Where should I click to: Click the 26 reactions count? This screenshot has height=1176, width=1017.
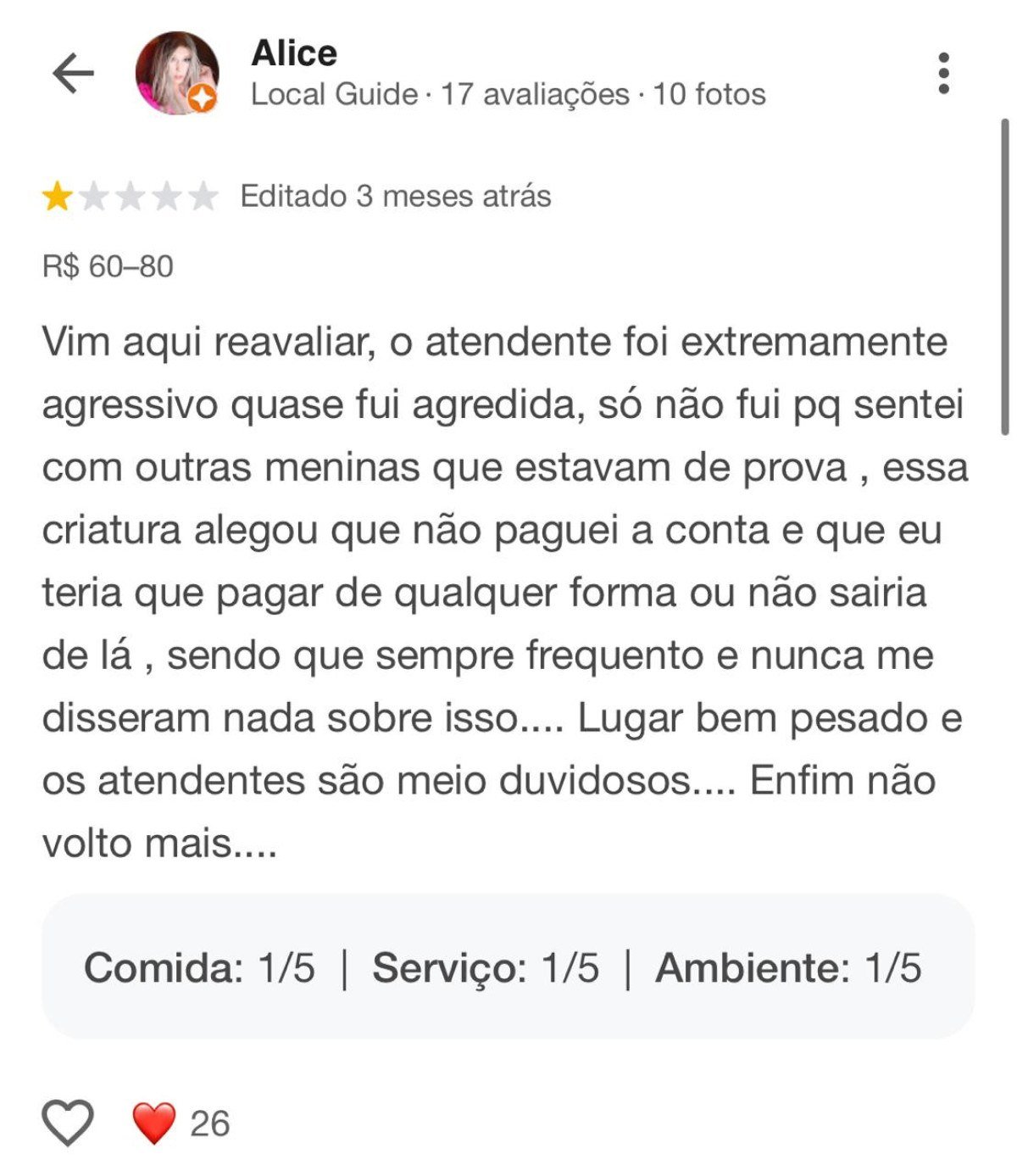point(208,1123)
